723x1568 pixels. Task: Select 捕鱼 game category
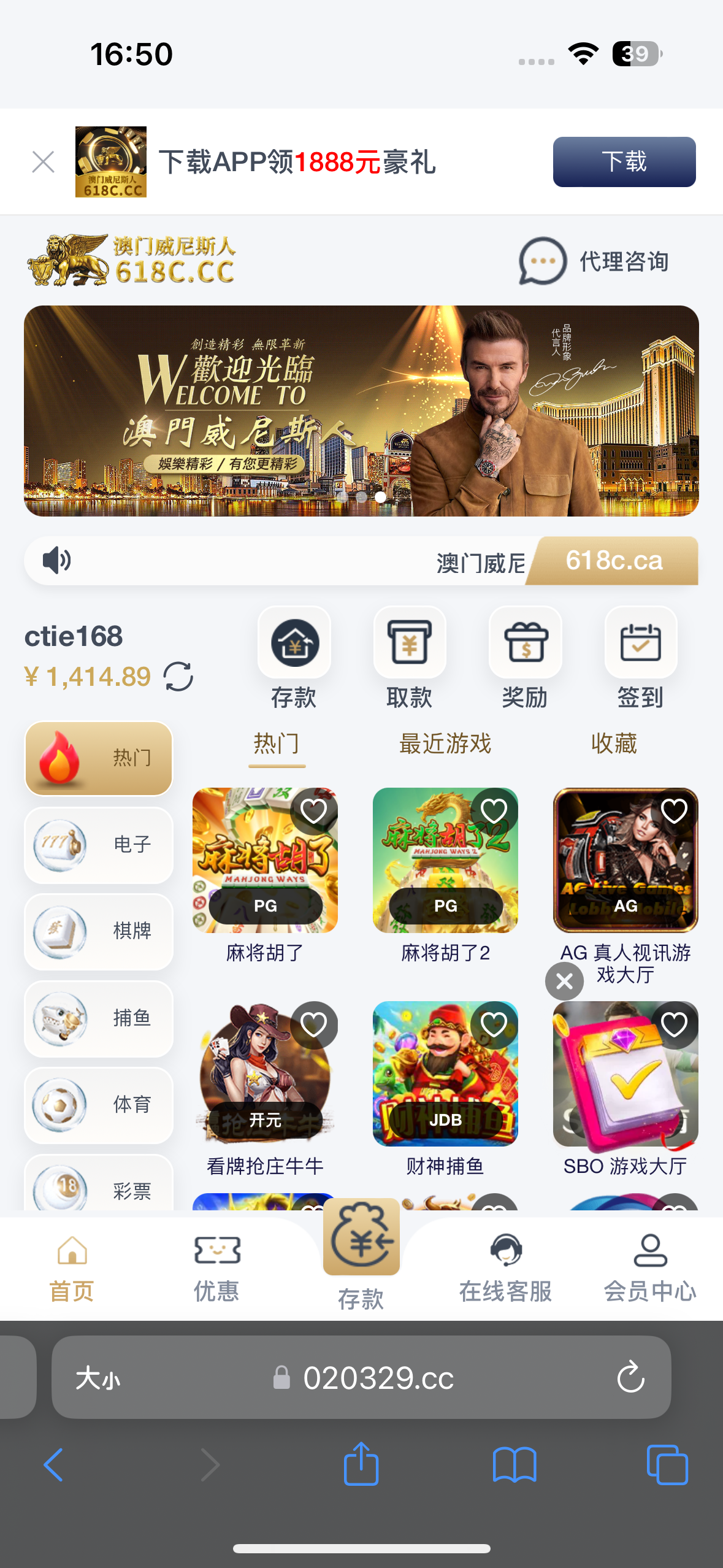[x=99, y=1018]
